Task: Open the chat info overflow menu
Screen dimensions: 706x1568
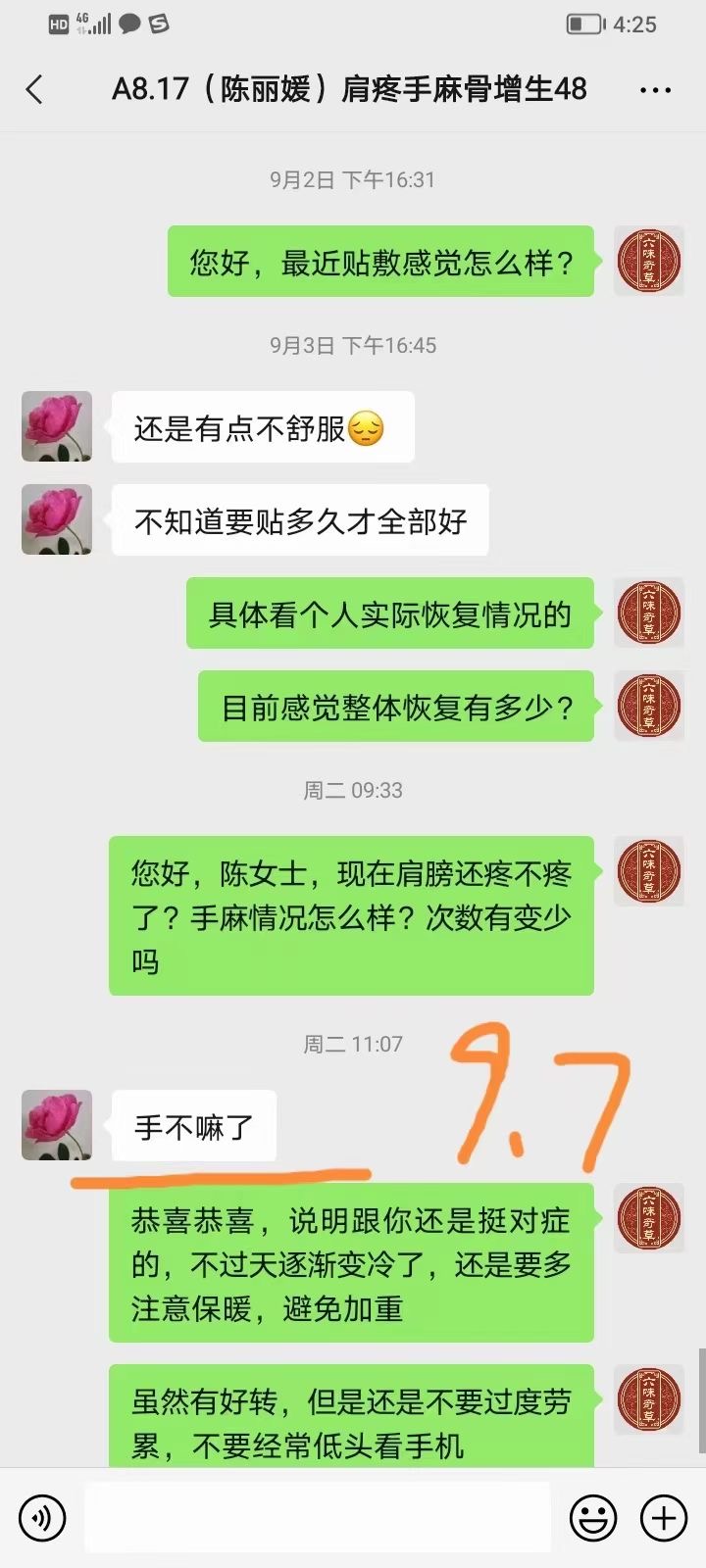Action: (655, 90)
